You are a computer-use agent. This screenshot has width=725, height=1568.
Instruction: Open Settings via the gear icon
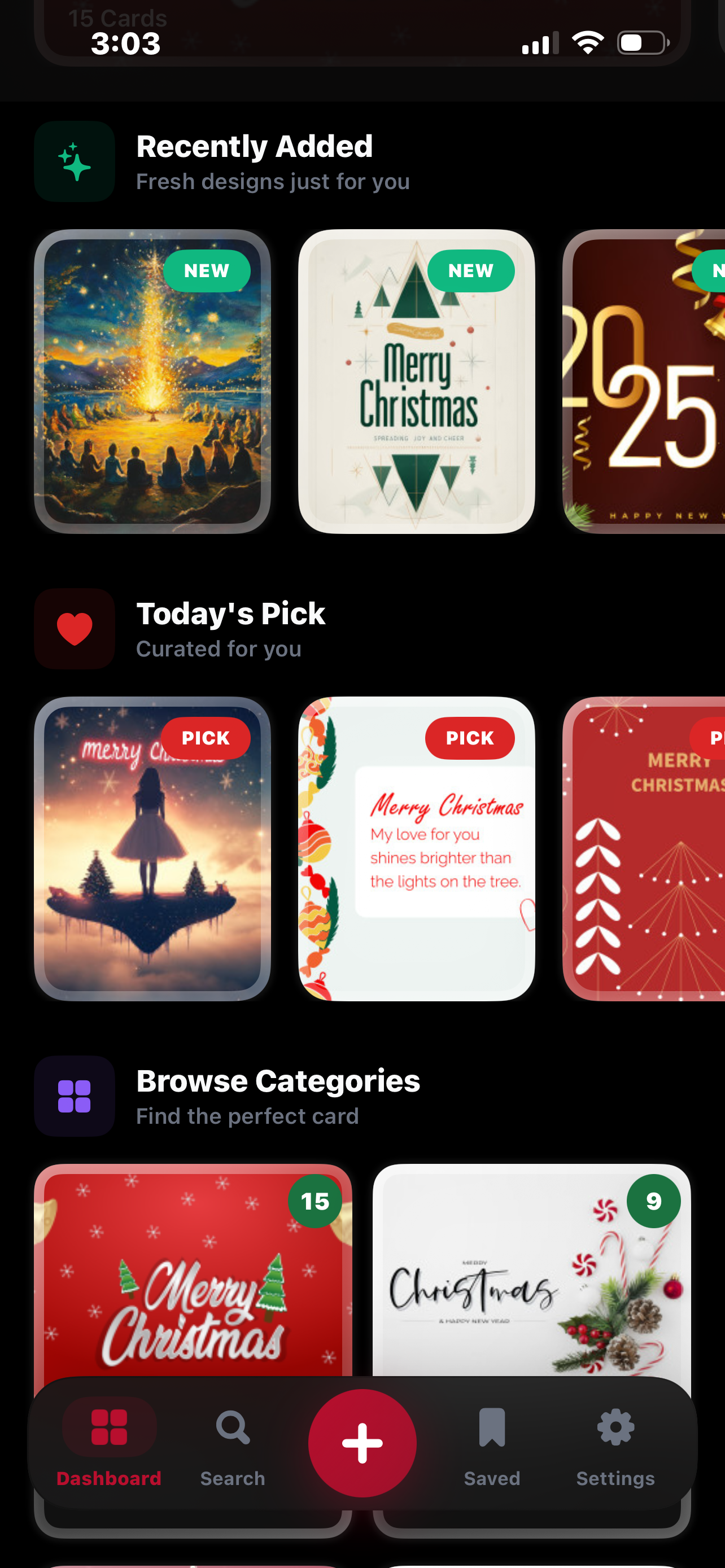click(615, 1427)
